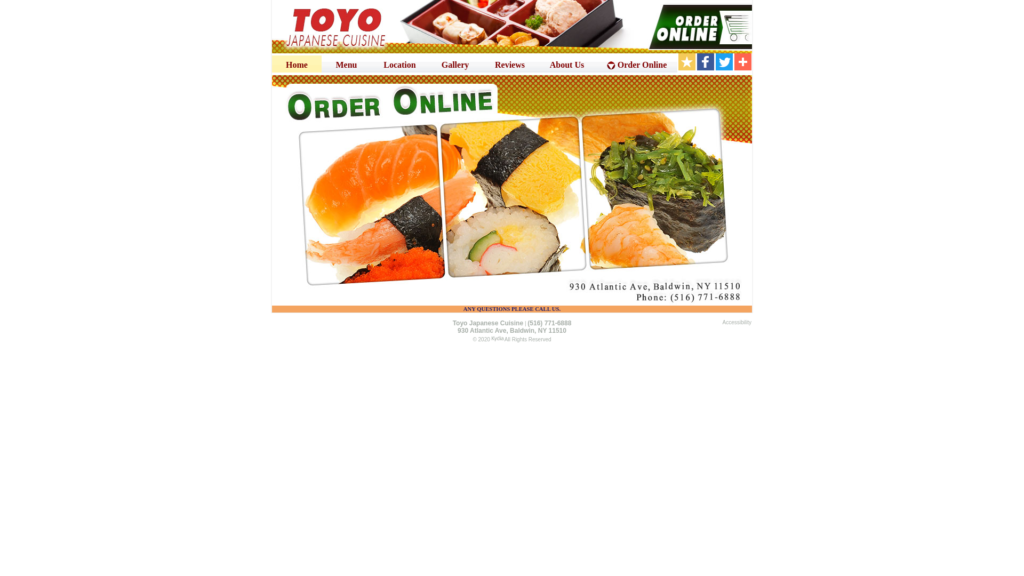The height and width of the screenshot is (576, 1024).
Task: Open the Menu page
Action: [x=346, y=65]
